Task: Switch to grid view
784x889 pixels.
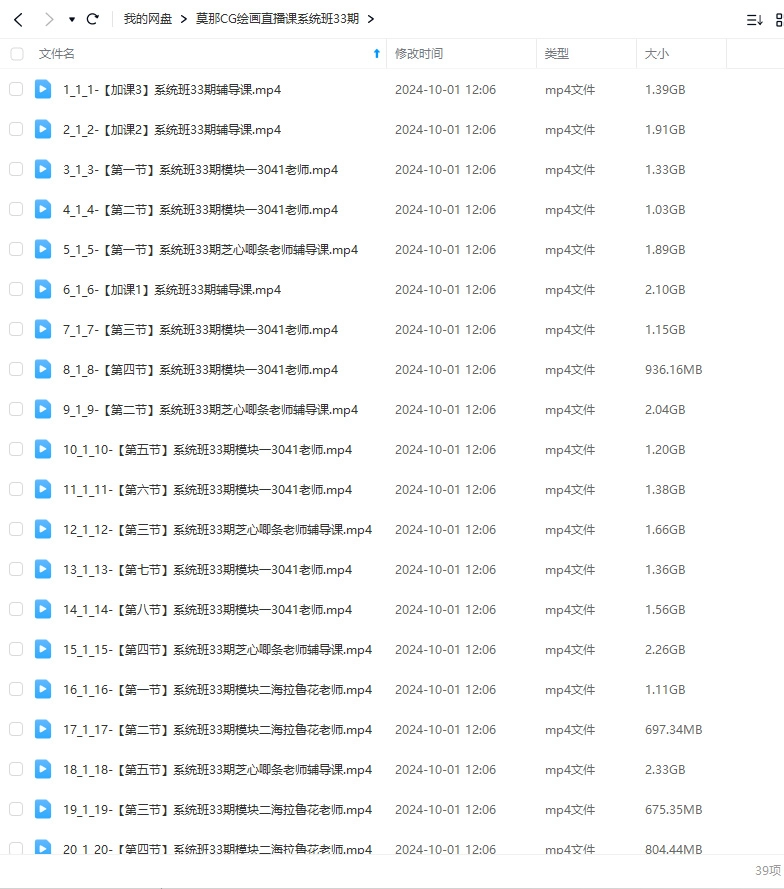Action: (x=779, y=19)
